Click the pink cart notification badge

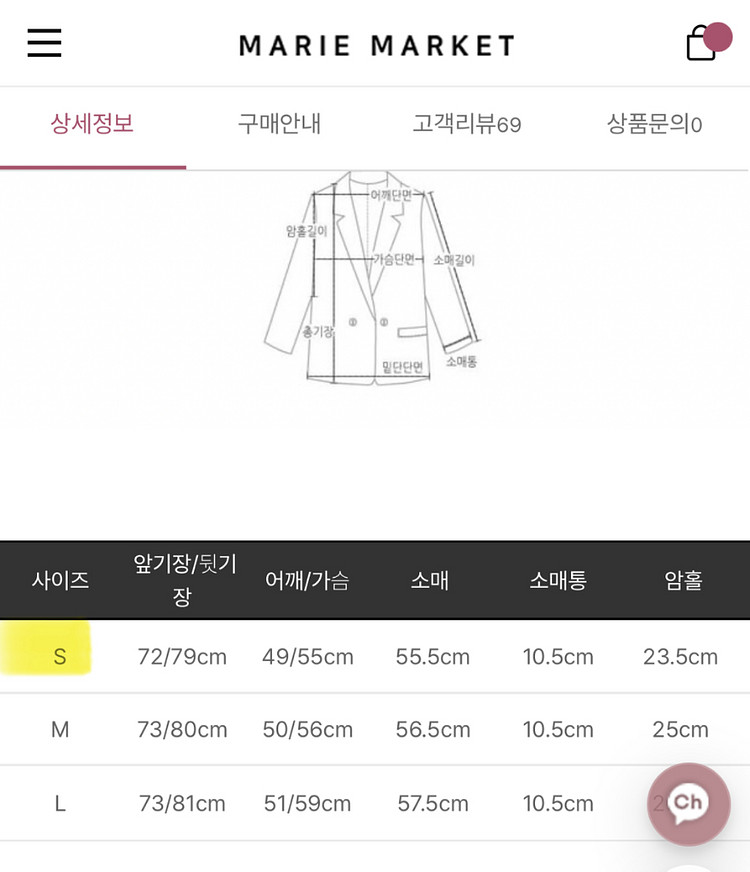(x=717, y=38)
